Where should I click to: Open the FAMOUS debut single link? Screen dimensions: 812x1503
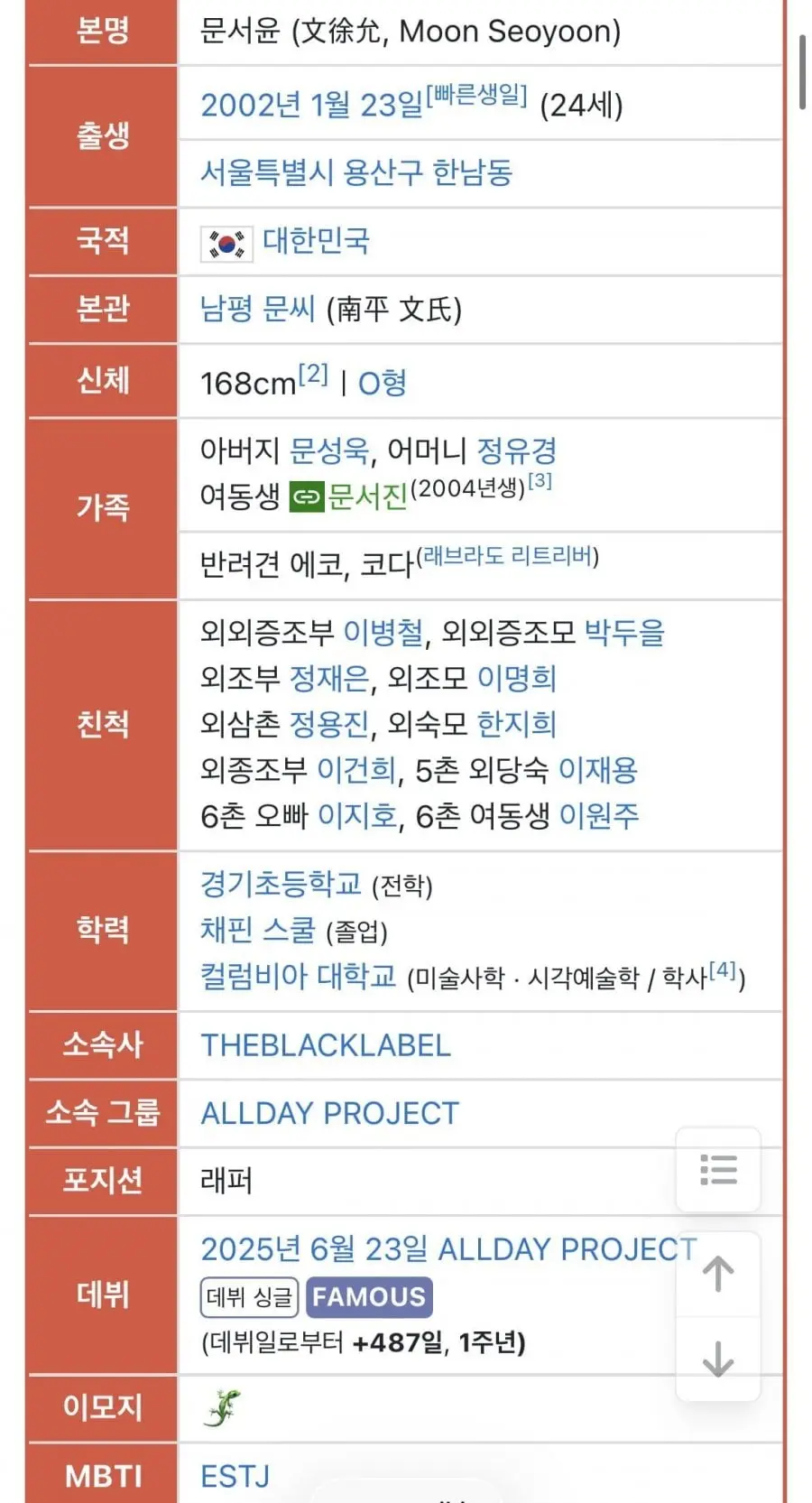click(369, 1297)
